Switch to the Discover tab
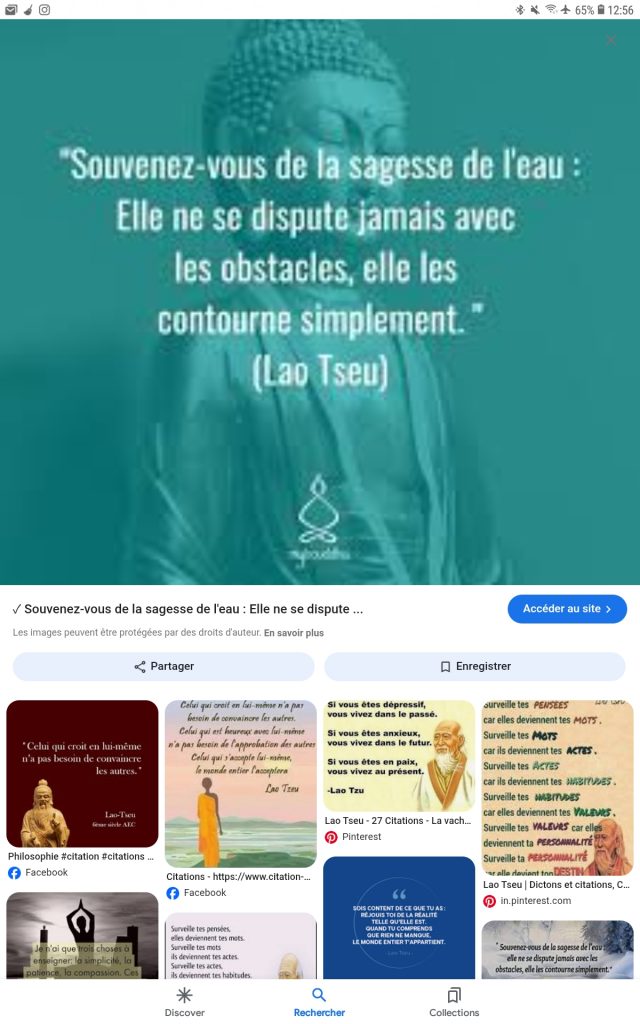This screenshot has width=640, height=1024. (x=184, y=1001)
